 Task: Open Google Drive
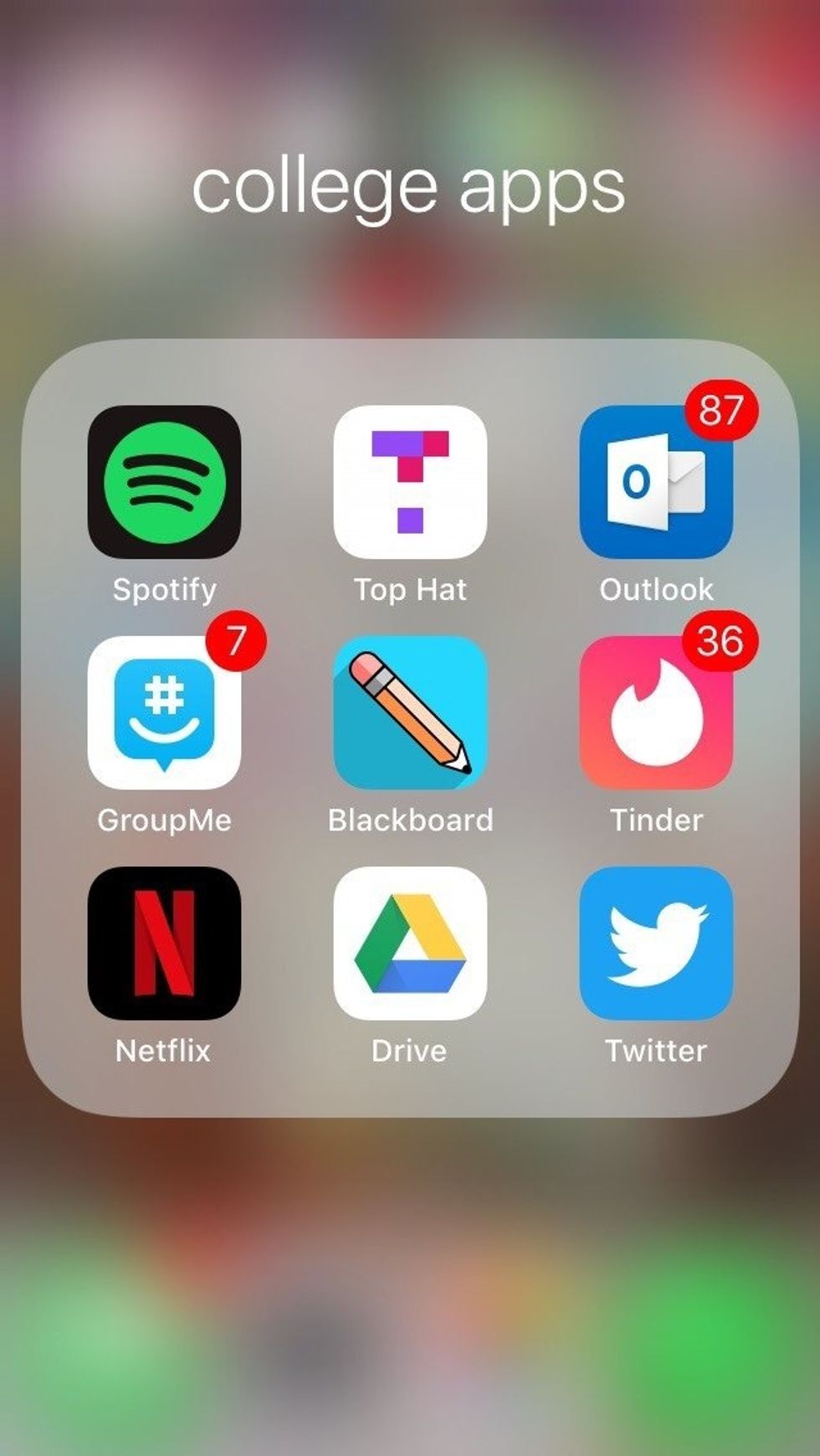point(410,944)
